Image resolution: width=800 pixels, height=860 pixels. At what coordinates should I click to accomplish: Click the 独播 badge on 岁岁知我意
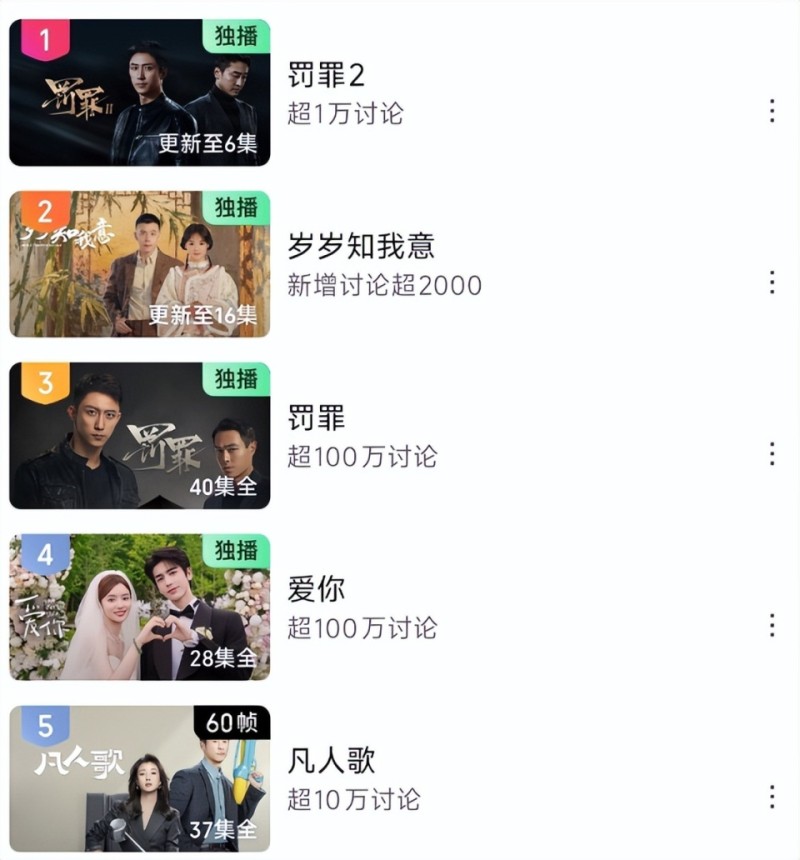(236, 206)
